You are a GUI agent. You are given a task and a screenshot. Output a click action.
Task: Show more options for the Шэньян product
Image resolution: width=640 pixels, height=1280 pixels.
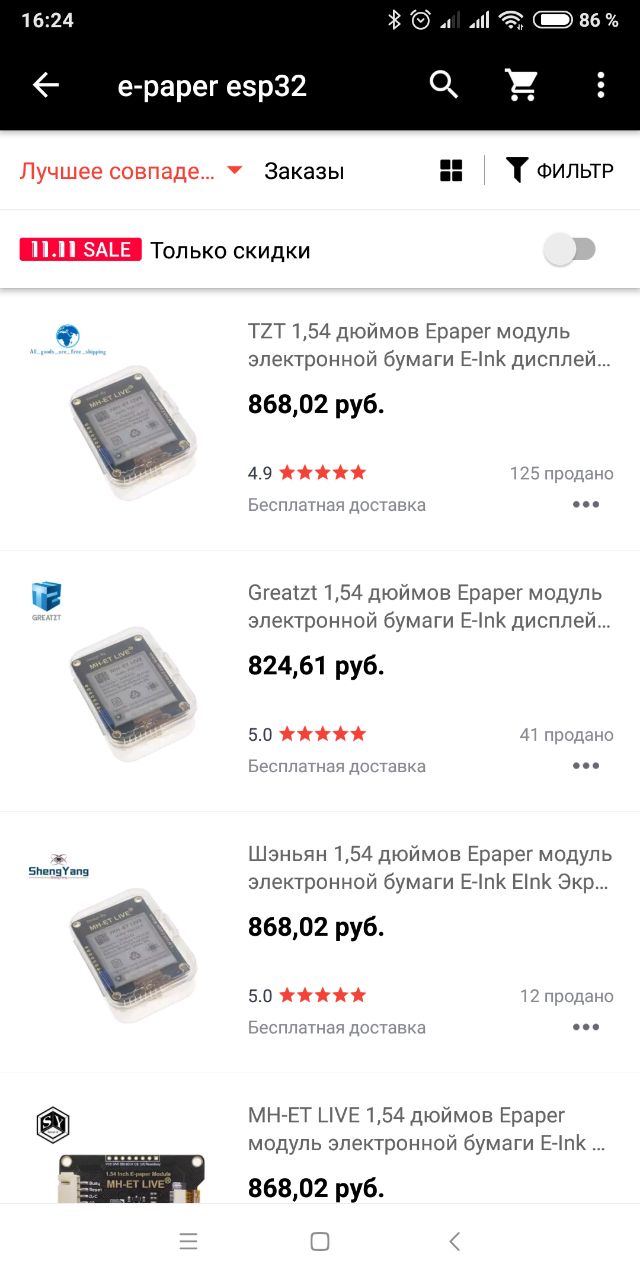point(586,1026)
